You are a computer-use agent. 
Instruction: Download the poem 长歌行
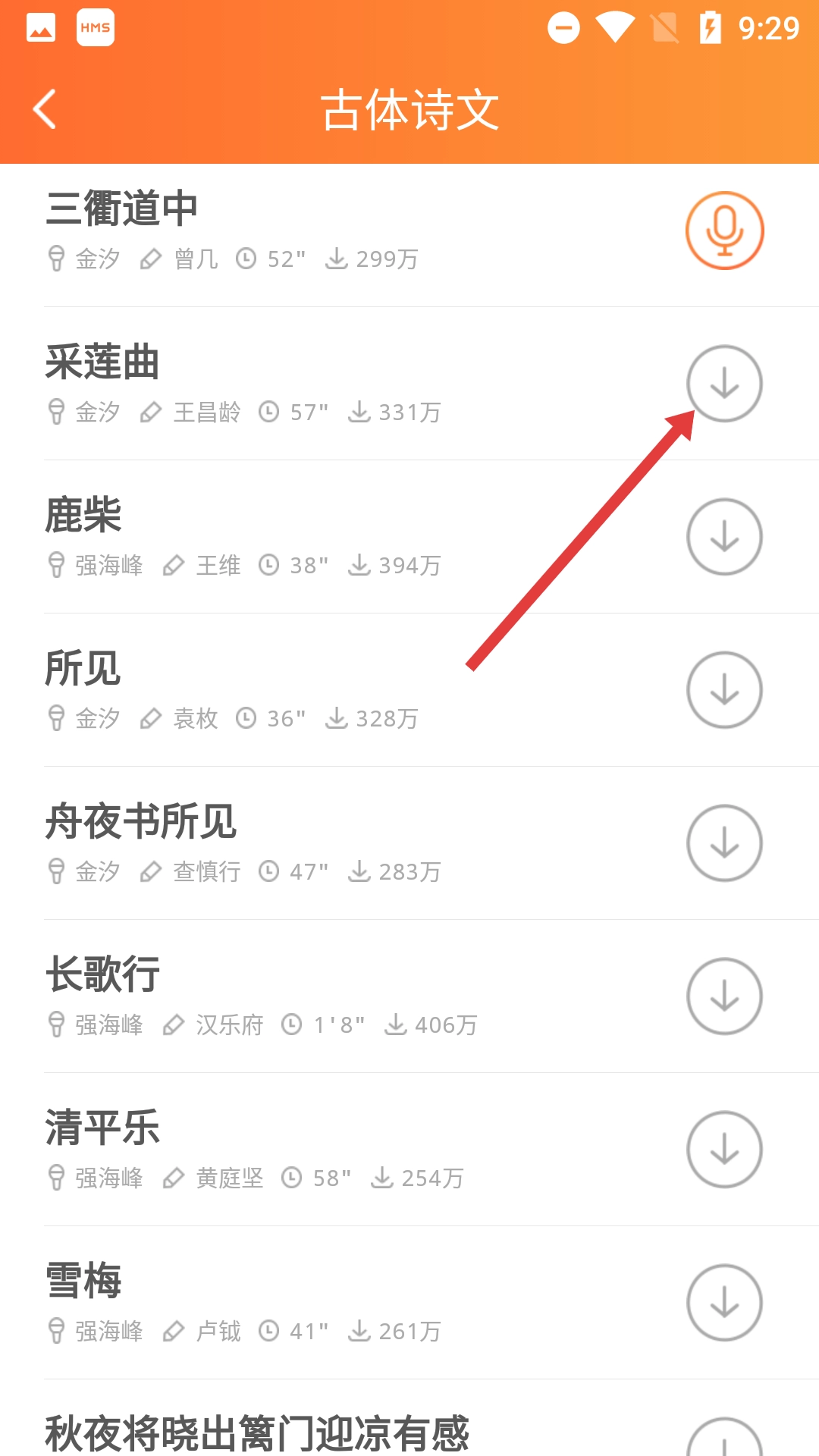point(724,996)
